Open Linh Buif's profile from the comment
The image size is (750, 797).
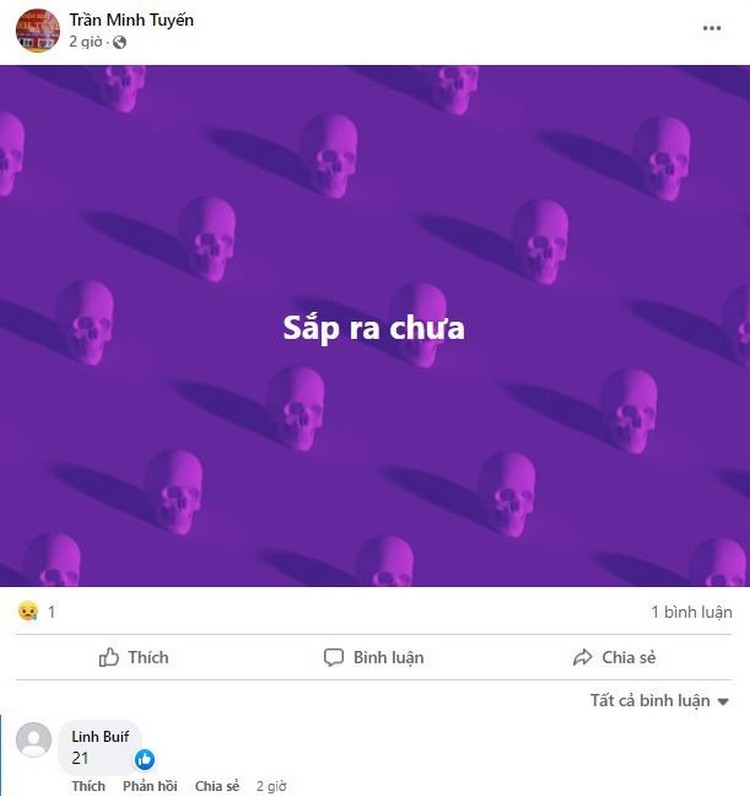[x=100, y=737]
